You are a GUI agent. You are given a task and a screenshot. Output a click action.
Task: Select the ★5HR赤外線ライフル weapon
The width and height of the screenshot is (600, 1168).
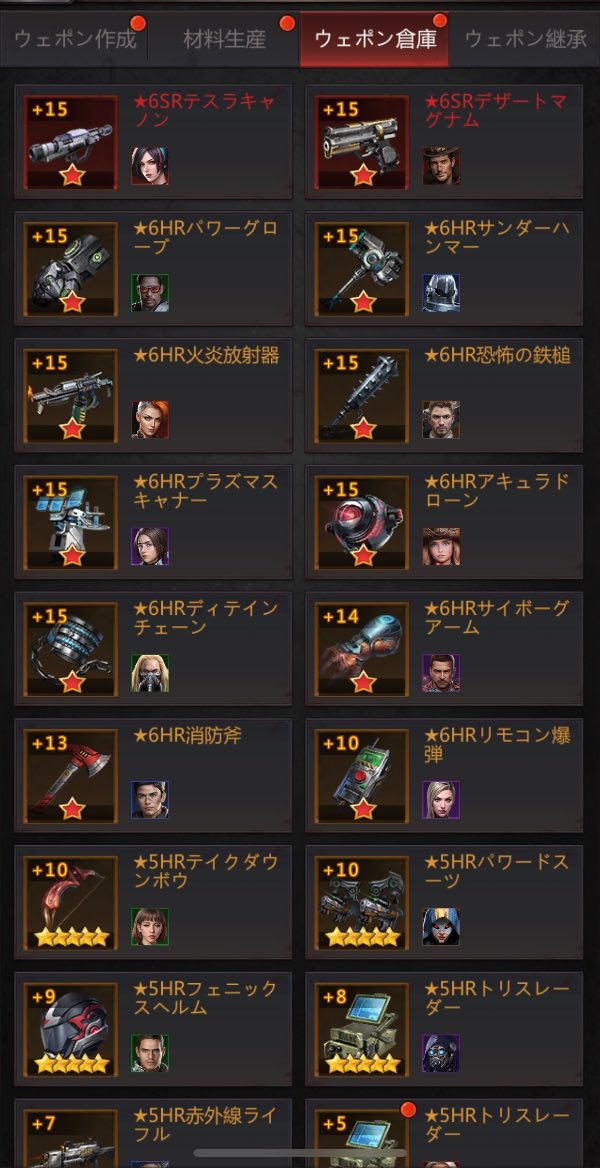[154, 1135]
